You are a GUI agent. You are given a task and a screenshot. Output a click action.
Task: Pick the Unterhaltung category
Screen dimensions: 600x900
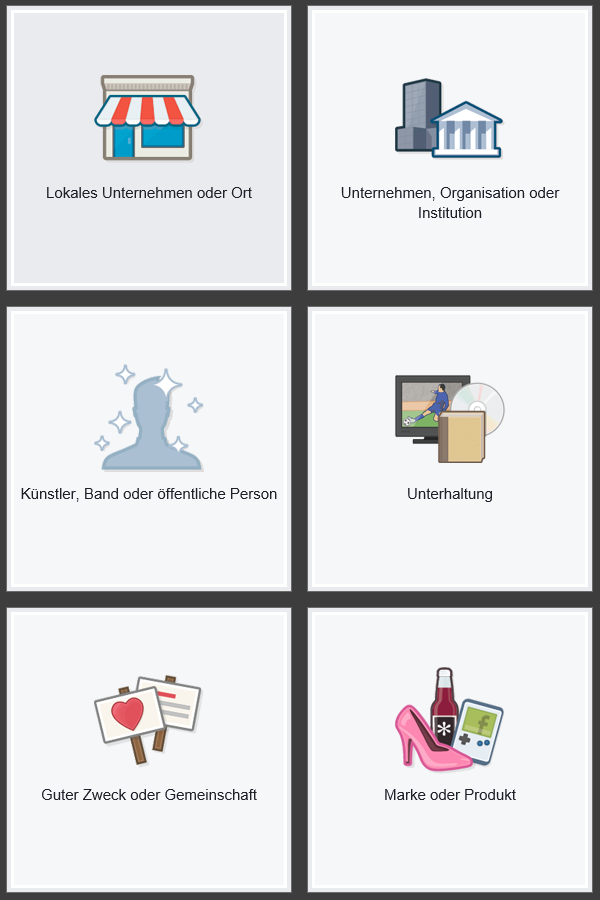click(449, 448)
